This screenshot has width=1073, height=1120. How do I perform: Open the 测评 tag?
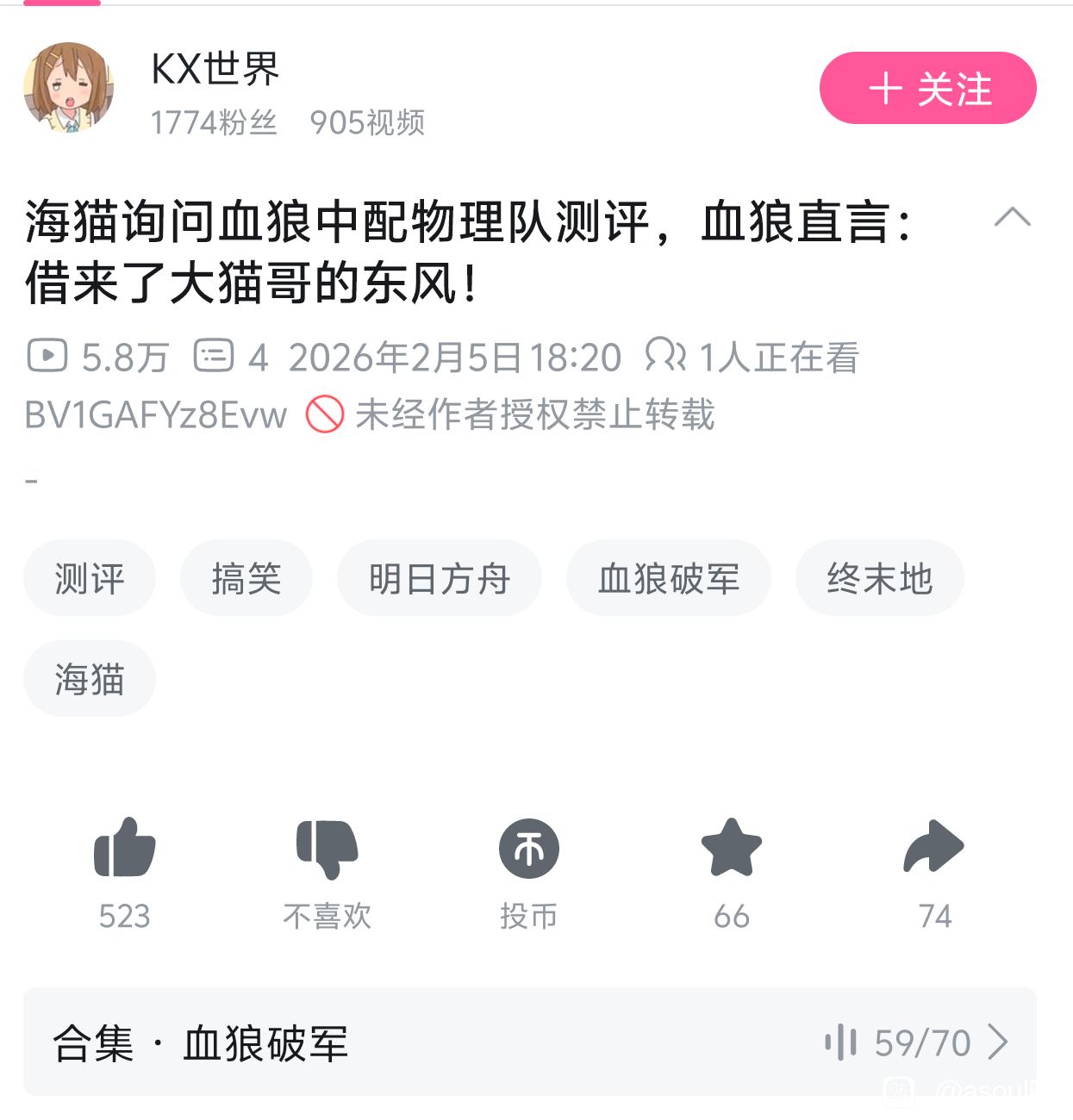[x=90, y=578]
